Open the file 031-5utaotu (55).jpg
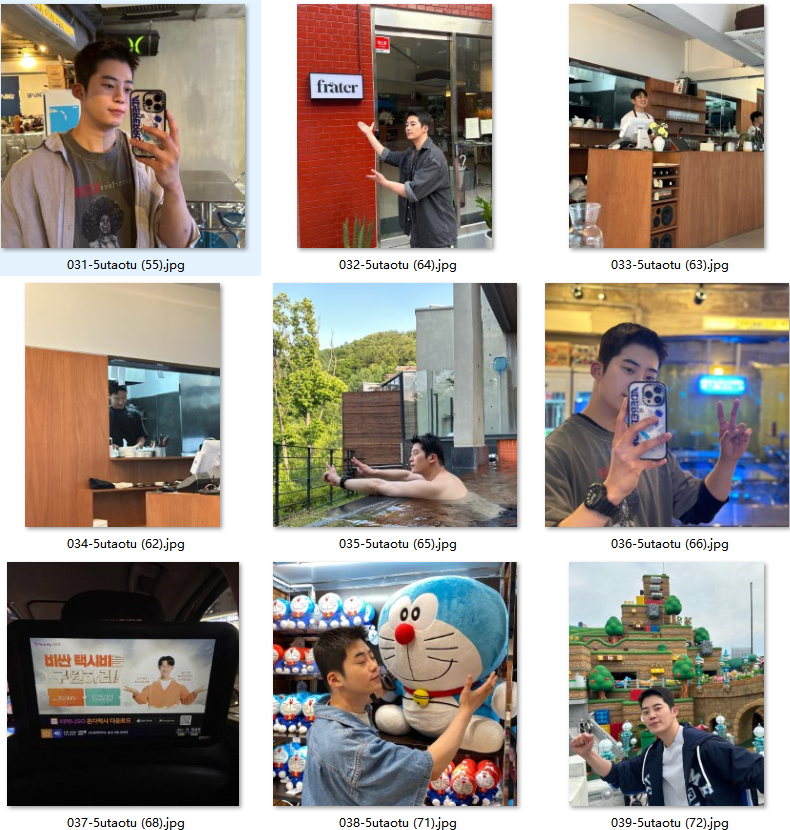This screenshot has height=830, width=790. (123, 126)
